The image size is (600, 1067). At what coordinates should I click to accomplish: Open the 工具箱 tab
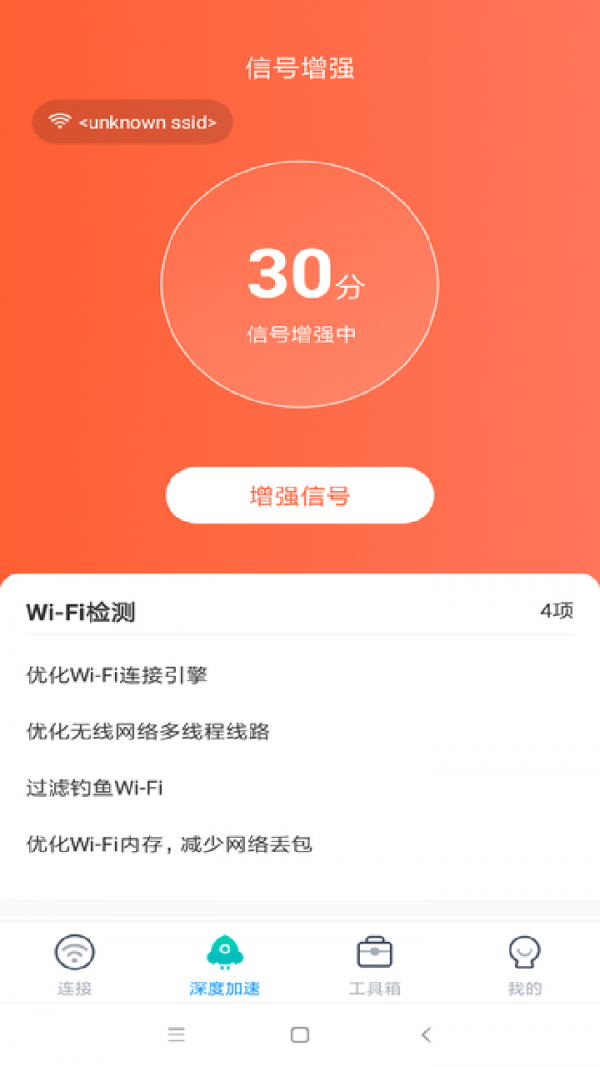pyautogui.click(x=375, y=965)
